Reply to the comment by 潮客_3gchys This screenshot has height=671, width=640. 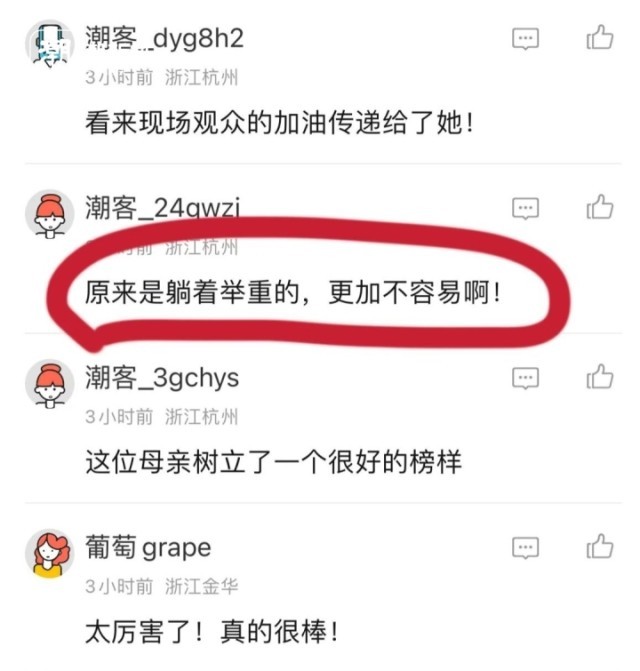[x=526, y=378]
